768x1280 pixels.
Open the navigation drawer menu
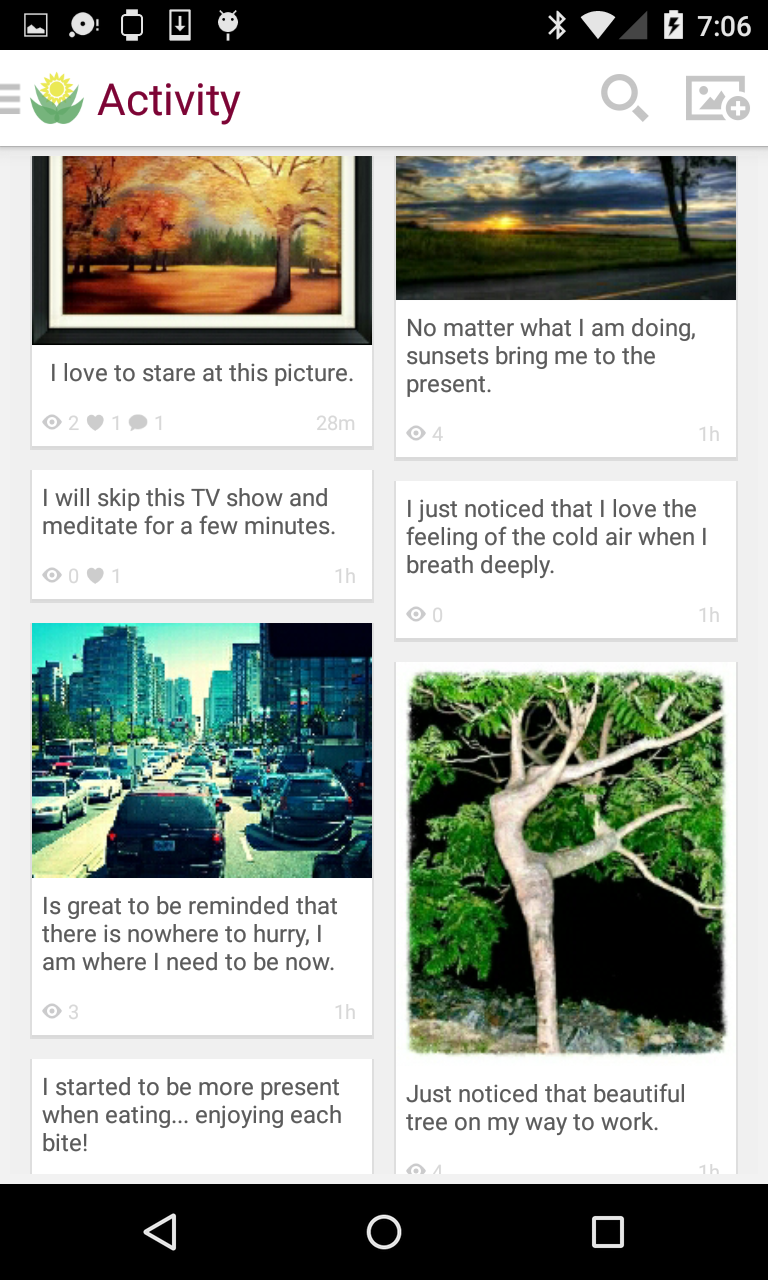coord(12,99)
